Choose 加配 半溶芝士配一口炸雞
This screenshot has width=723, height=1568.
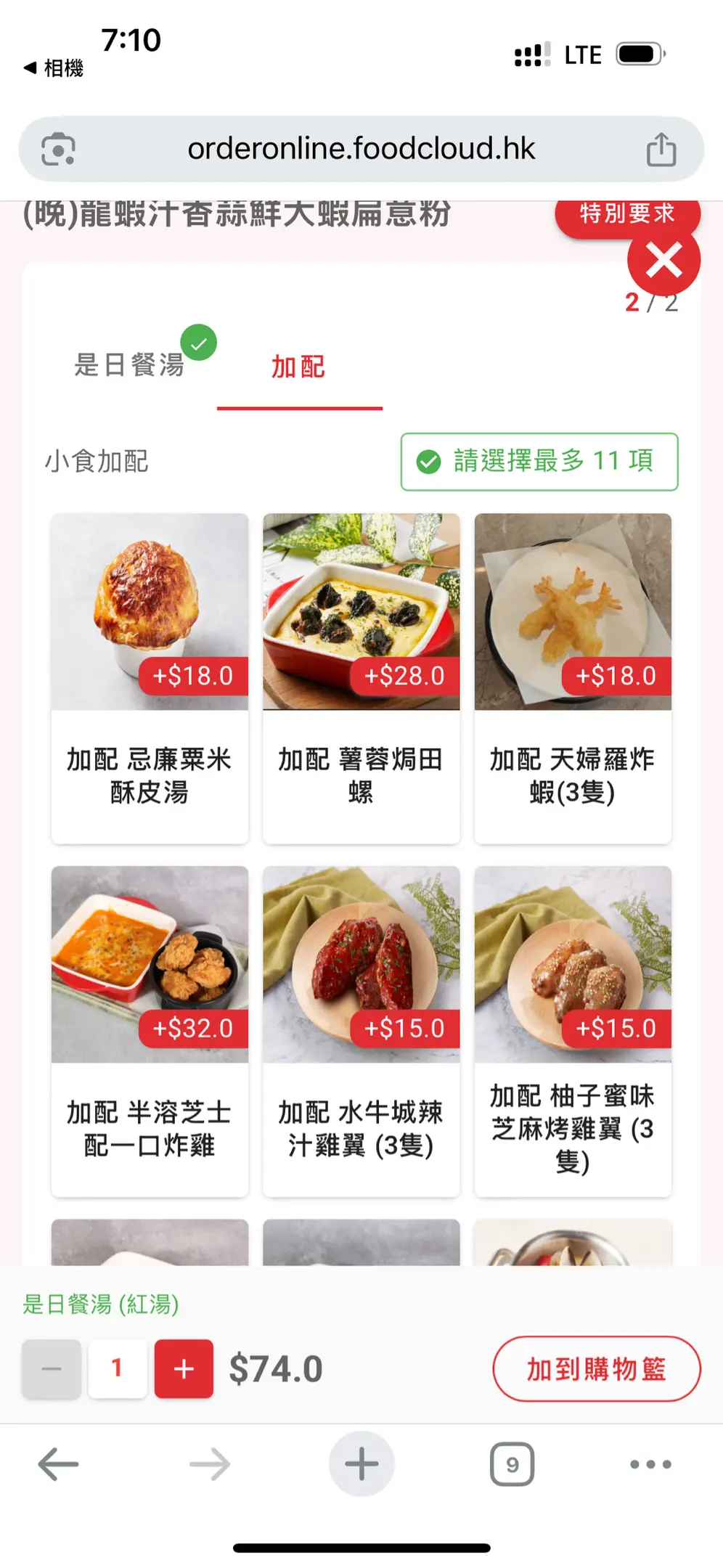pos(150,1031)
